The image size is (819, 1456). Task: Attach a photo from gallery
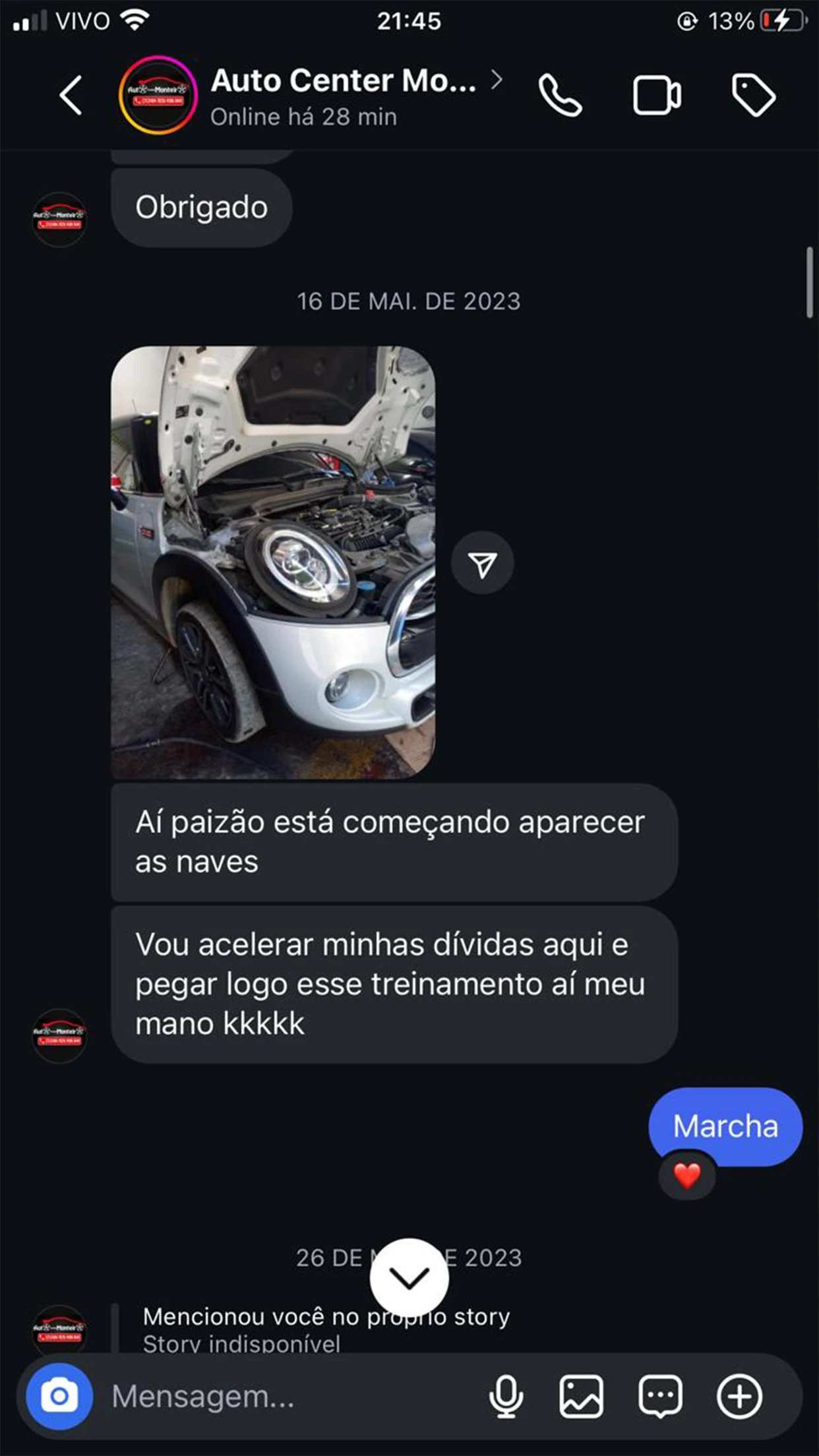(x=582, y=1396)
